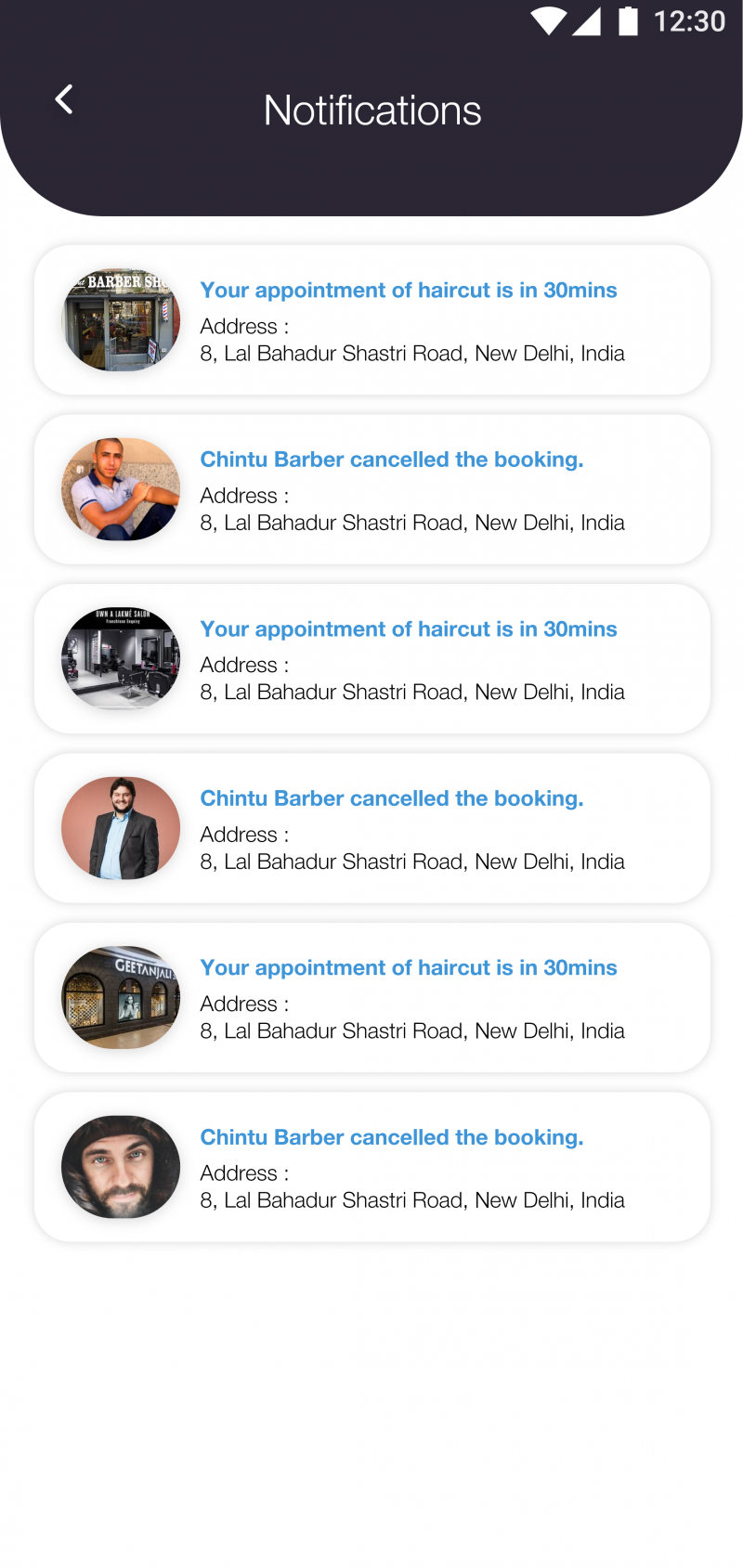Open cancelled booking with seated man photo

pos(371,489)
